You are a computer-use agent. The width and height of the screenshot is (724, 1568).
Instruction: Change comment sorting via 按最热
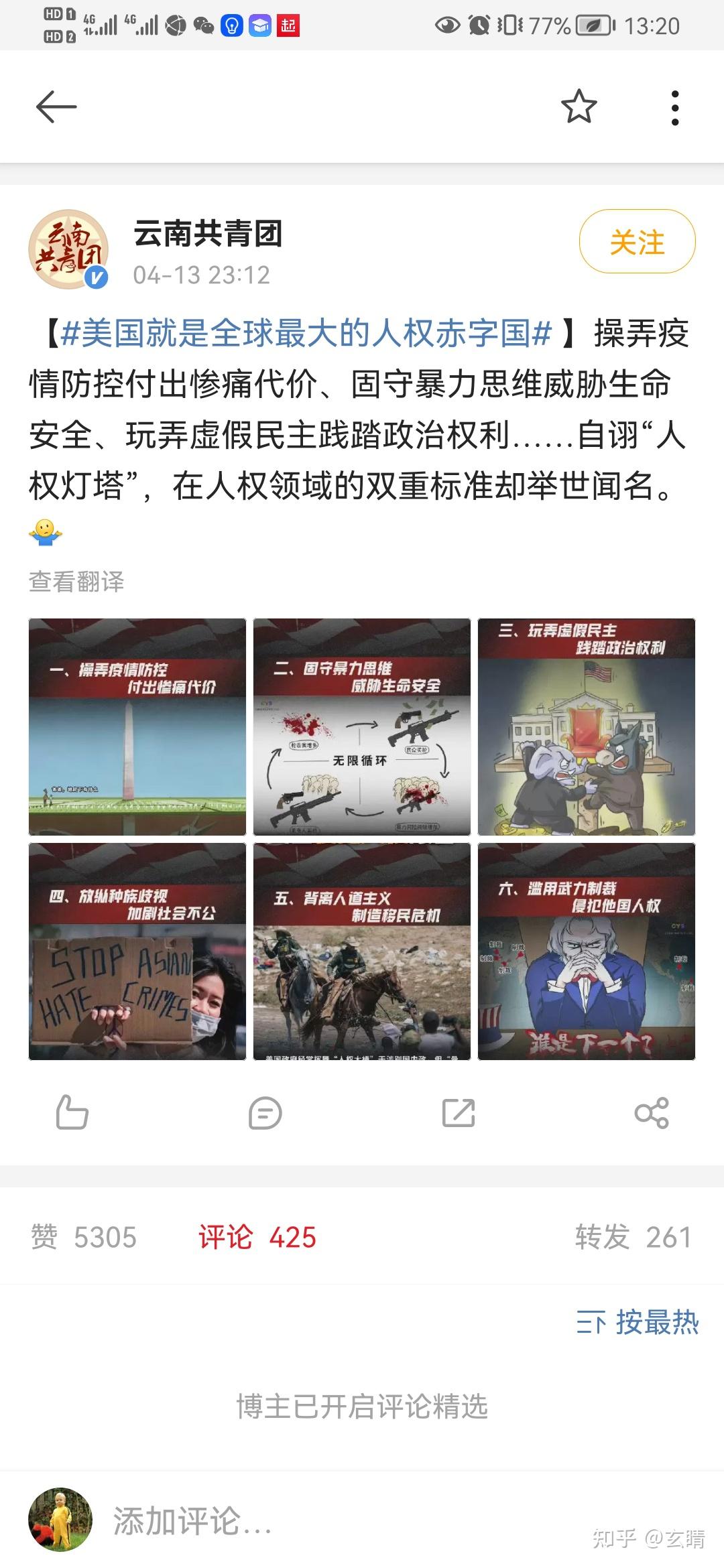638,1322
